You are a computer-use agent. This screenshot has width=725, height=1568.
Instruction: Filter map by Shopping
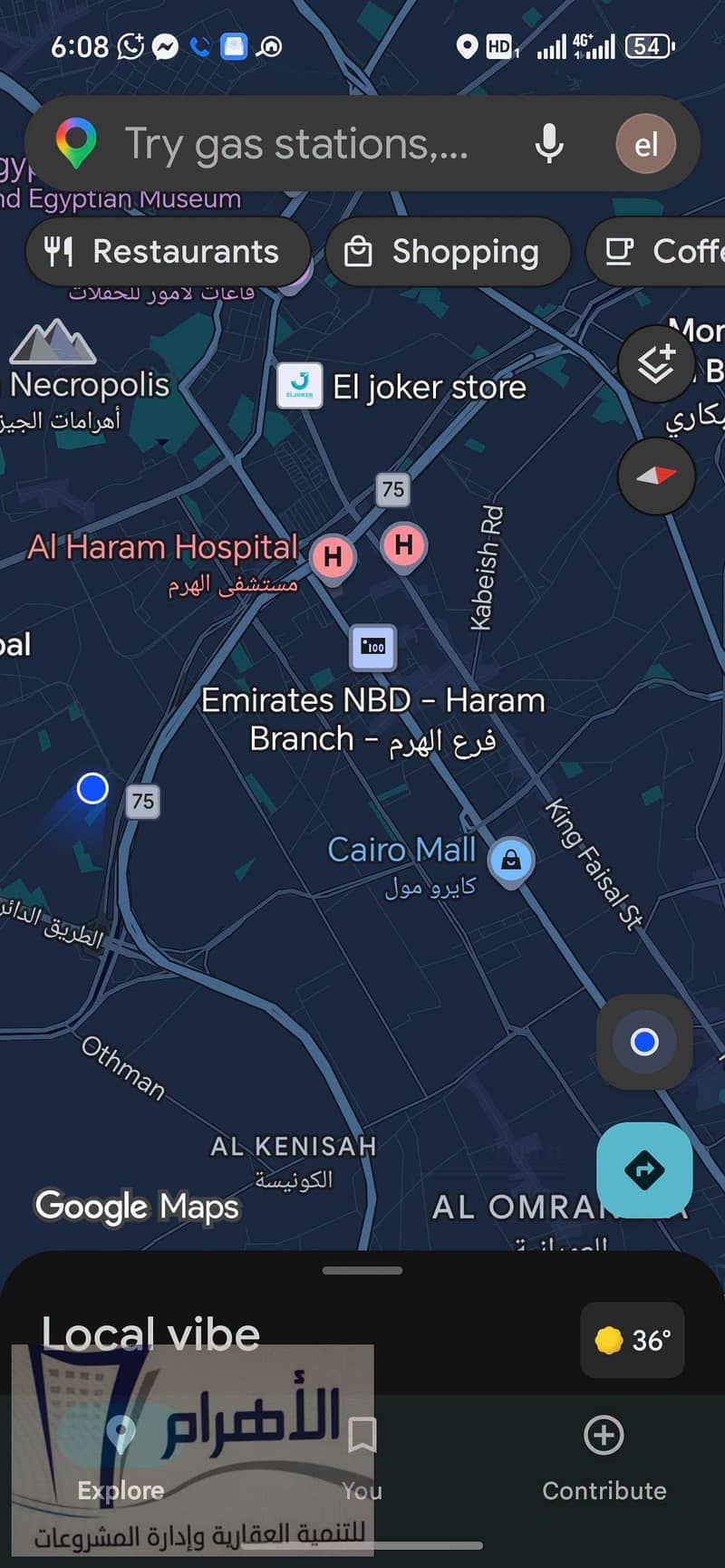tap(448, 251)
